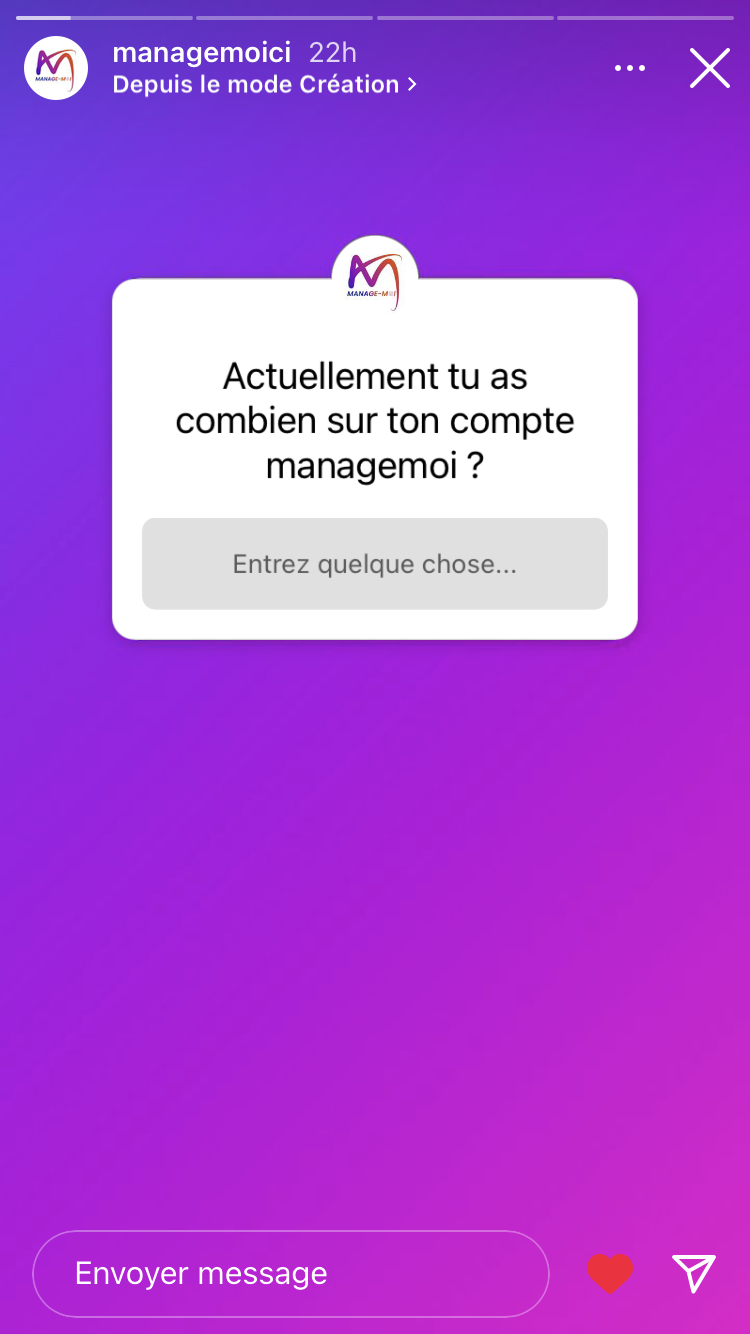Tap "Depuis le mode Création" link
Viewport: 750px width, 1334px height.
point(265,85)
